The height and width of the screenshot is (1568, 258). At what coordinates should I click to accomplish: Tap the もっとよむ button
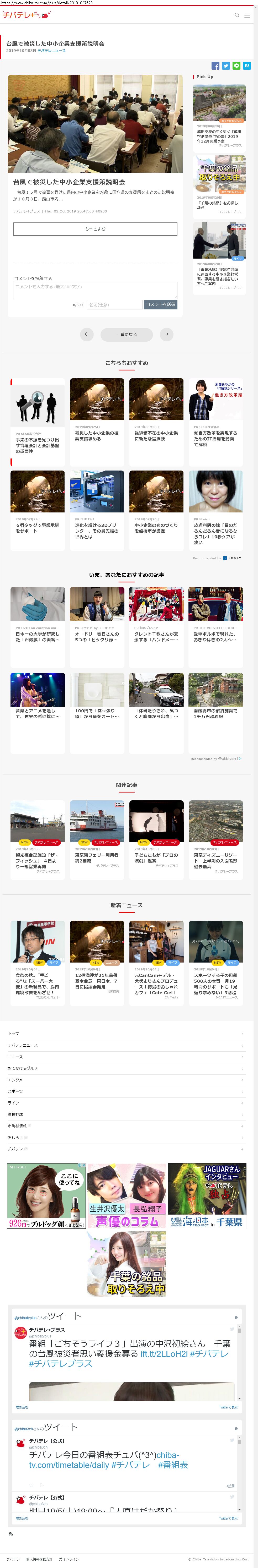click(x=95, y=229)
